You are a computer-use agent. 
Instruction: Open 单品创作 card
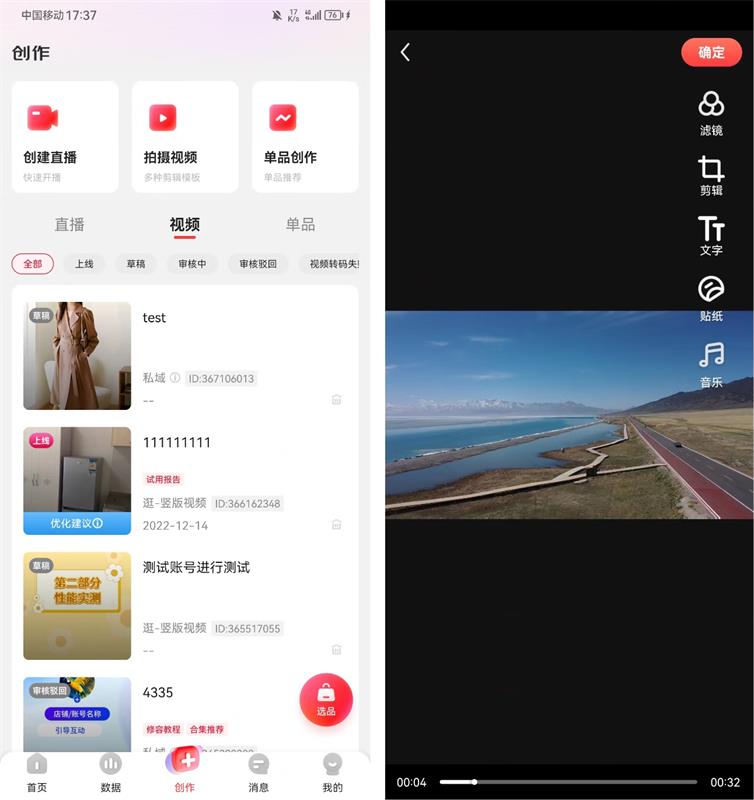coord(305,137)
